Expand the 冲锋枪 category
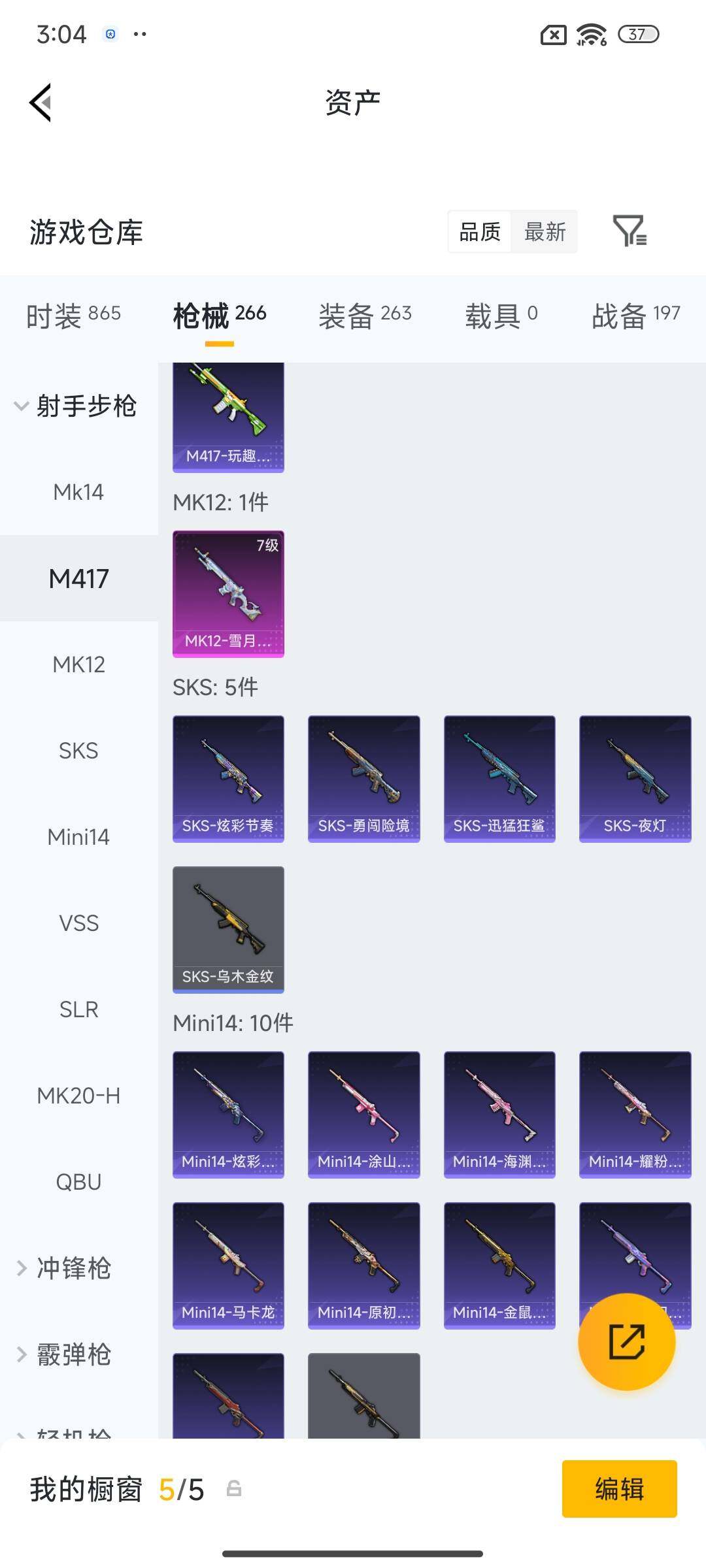Image resolution: width=706 pixels, height=1568 pixels. [x=65, y=1268]
